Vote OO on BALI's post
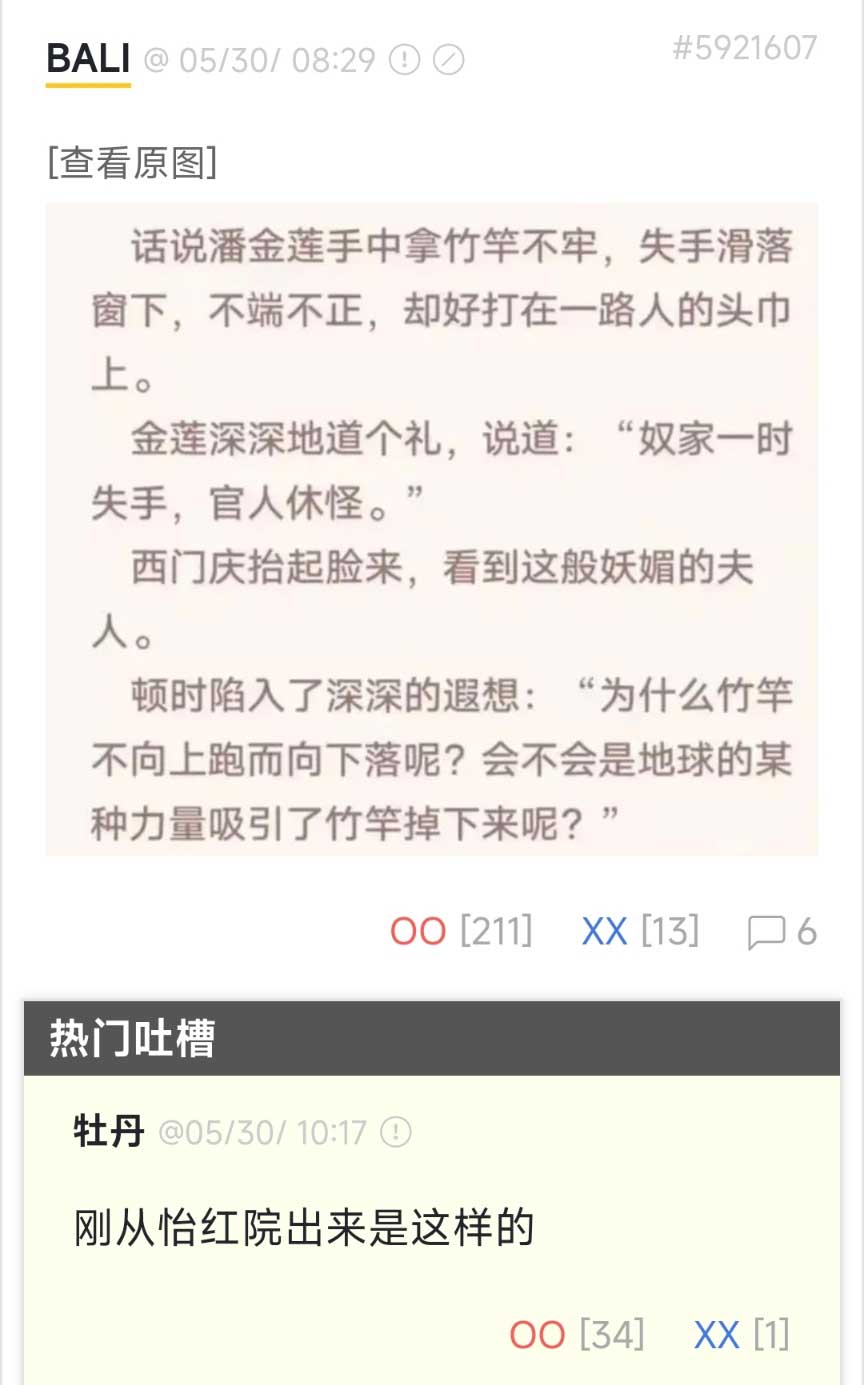The height and width of the screenshot is (1385, 864). (x=418, y=932)
